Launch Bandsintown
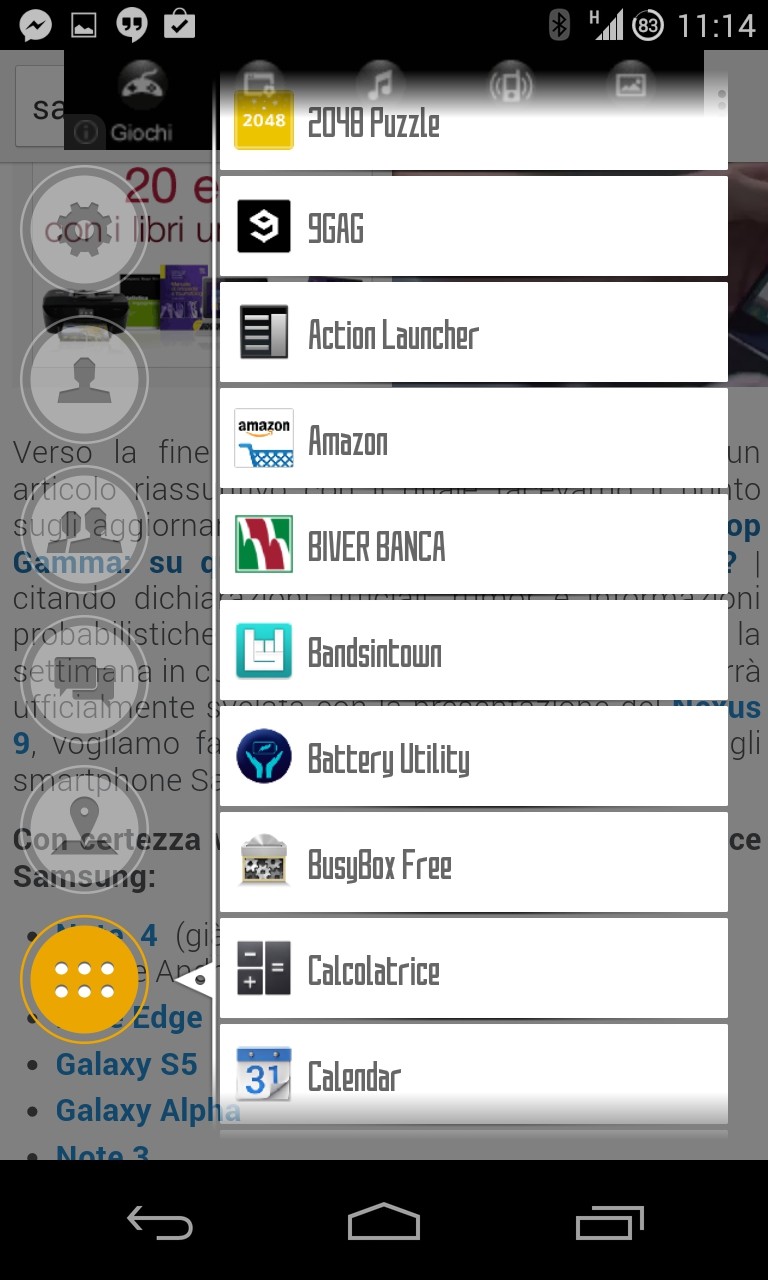This screenshot has width=768, height=1280. coord(473,650)
